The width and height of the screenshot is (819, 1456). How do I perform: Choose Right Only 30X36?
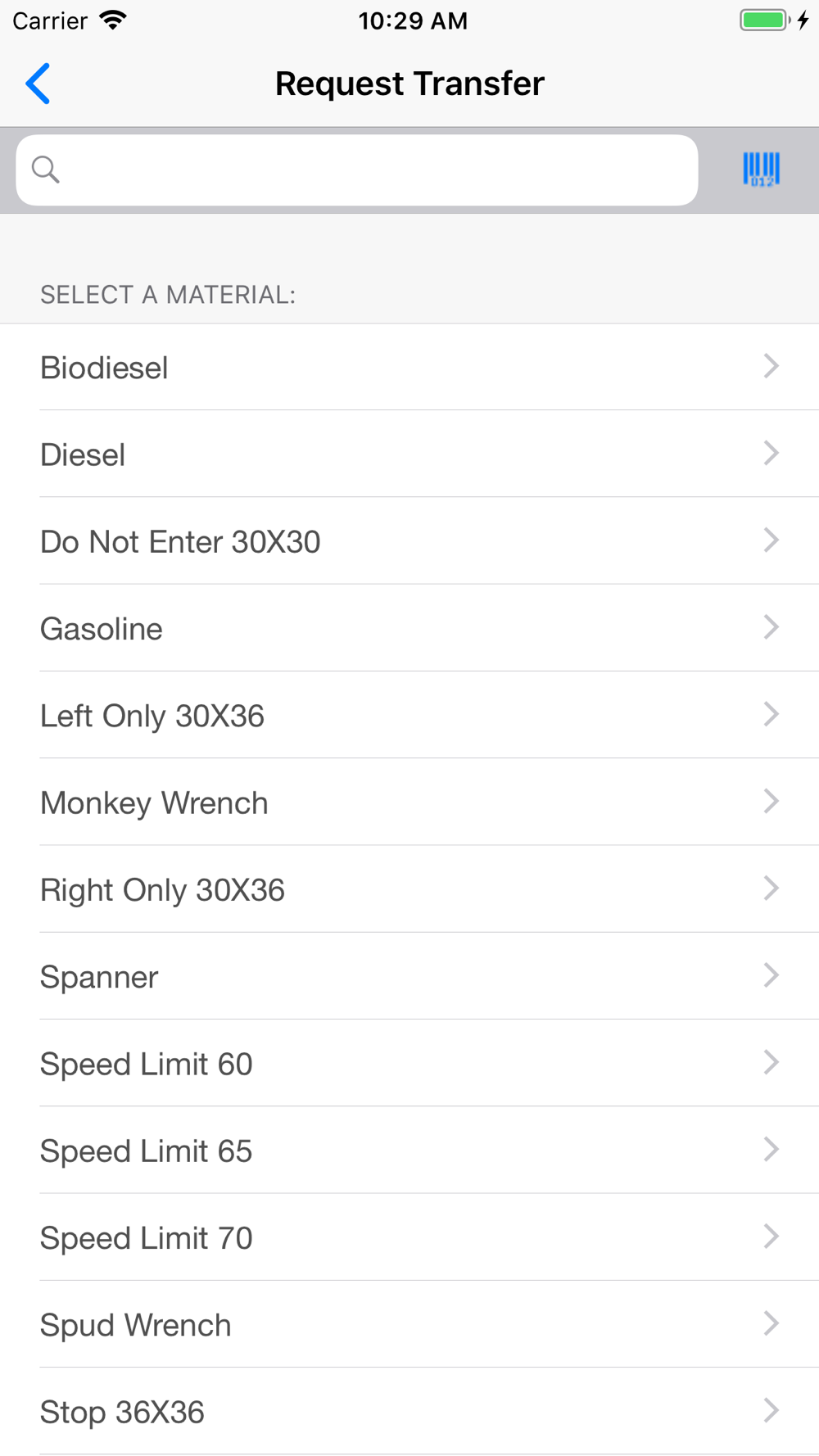(x=409, y=889)
